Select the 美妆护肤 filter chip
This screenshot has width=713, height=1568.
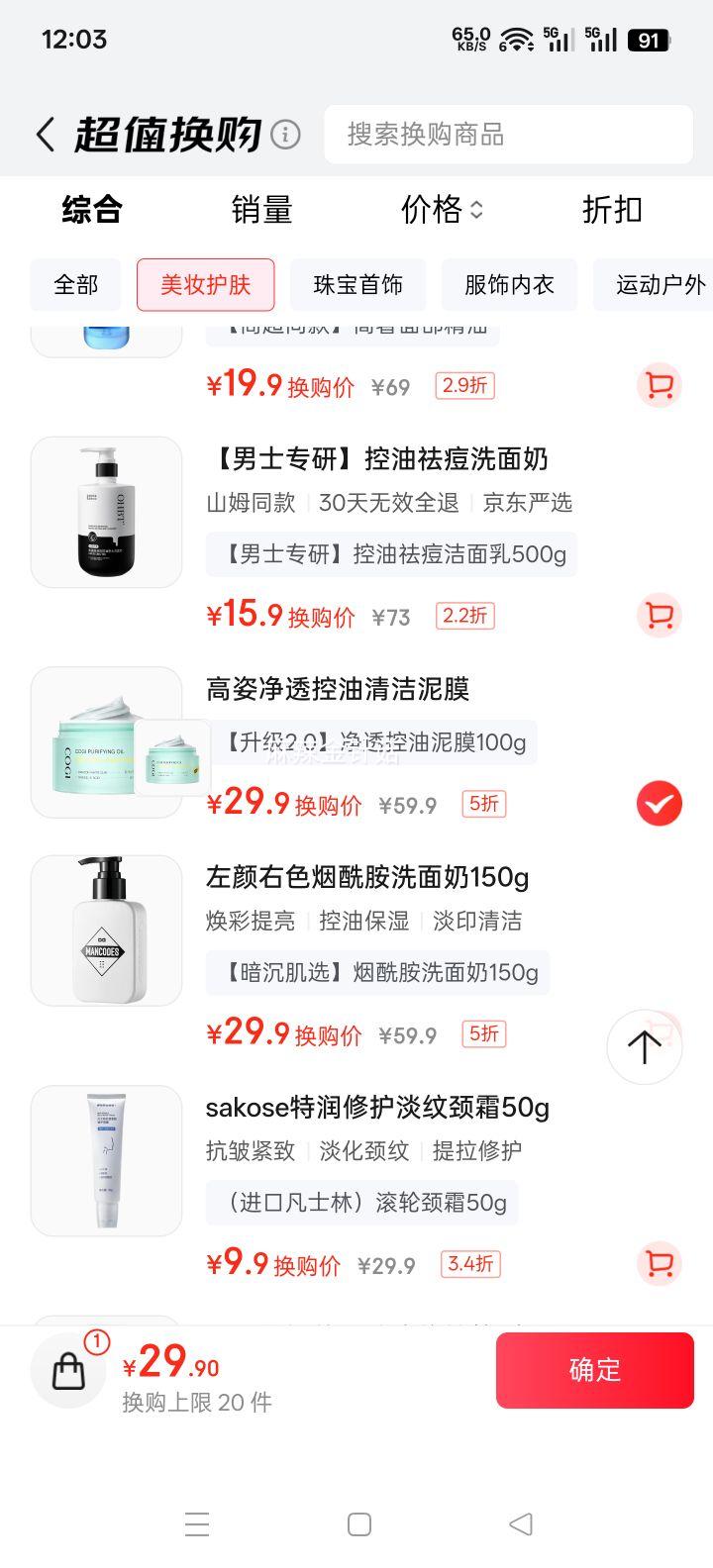205,284
